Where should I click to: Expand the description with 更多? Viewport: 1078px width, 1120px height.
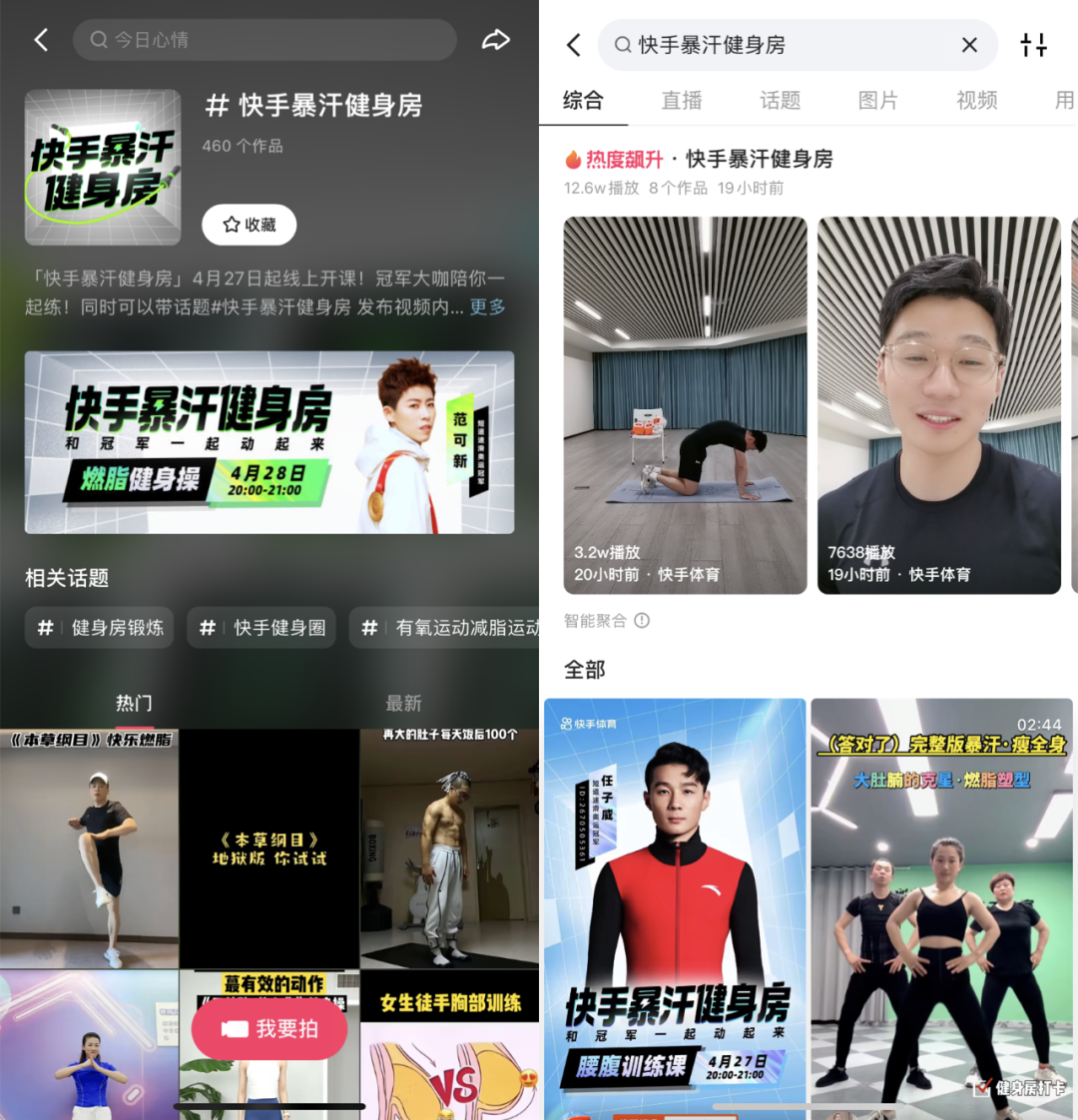pos(487,307)
